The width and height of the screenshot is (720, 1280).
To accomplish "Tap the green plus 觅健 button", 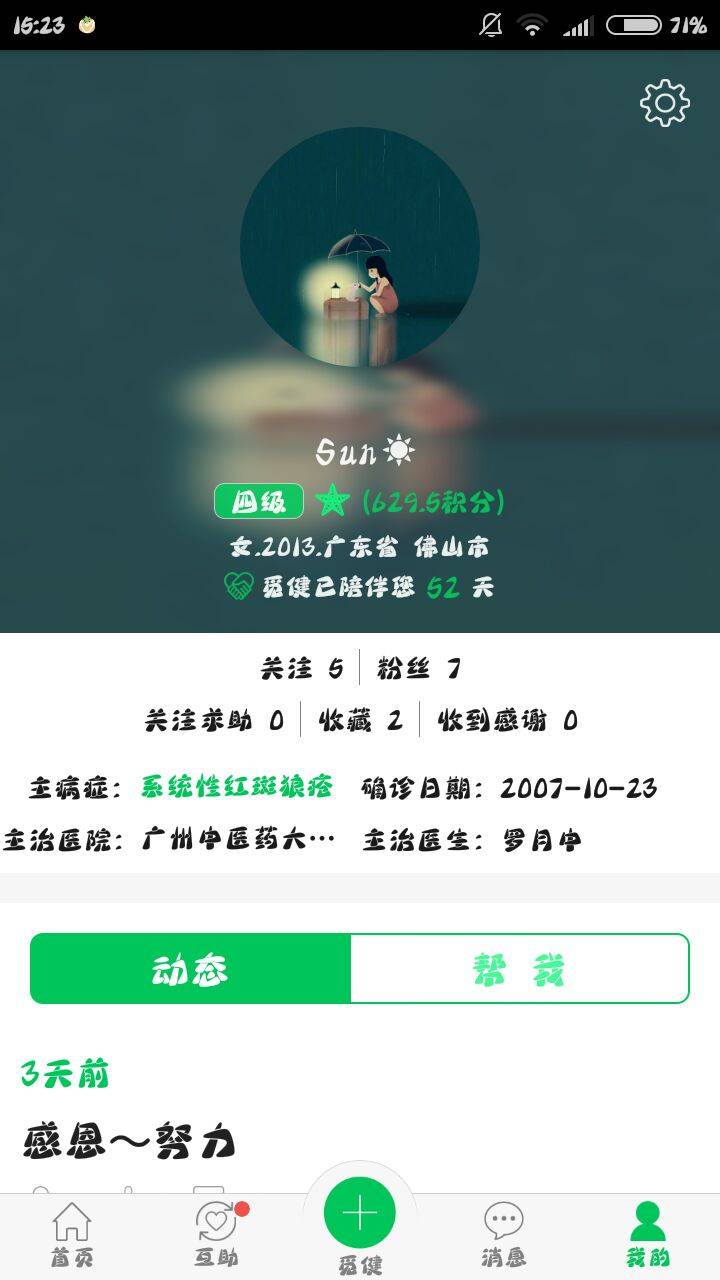I will click(360, 1214).
